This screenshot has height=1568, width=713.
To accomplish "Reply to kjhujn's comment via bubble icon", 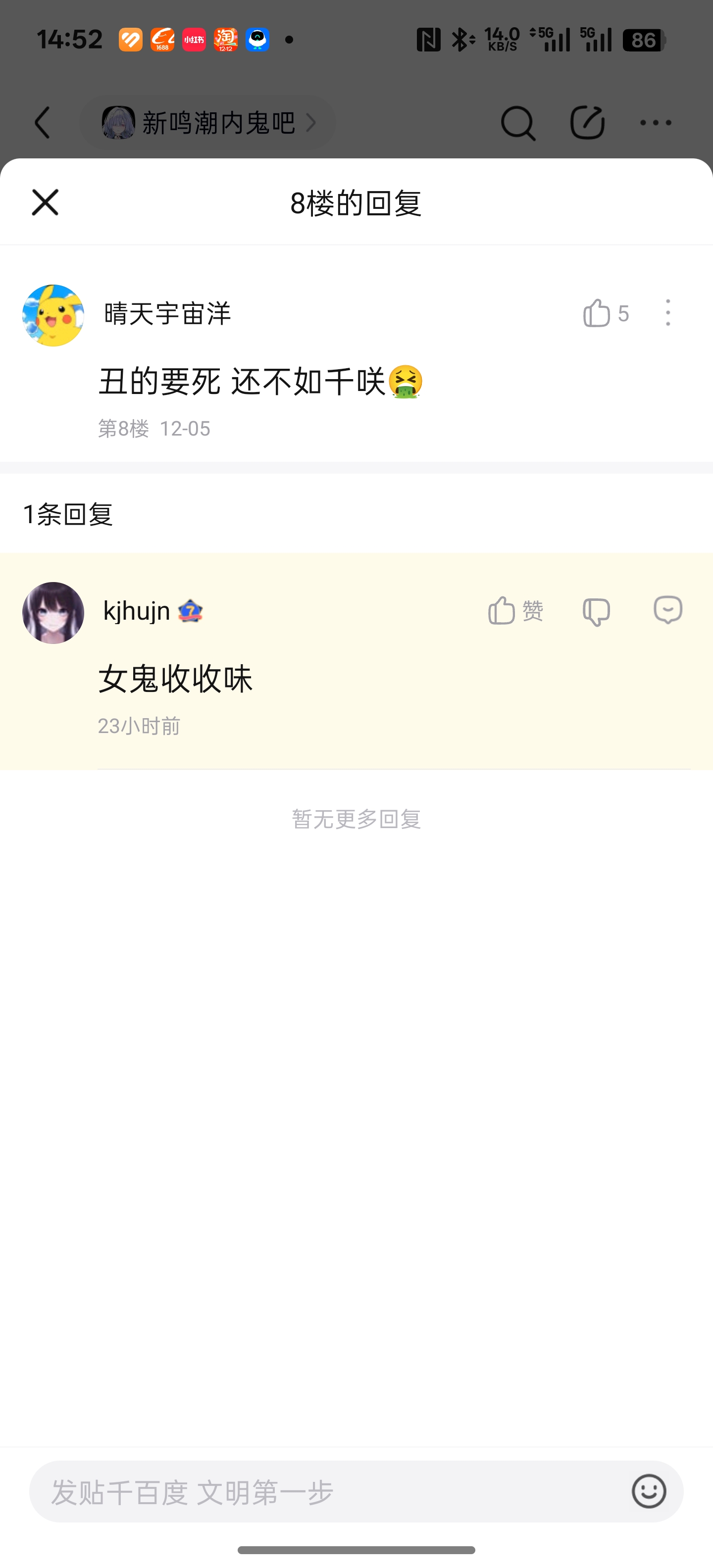I will [x=668, y=610].
